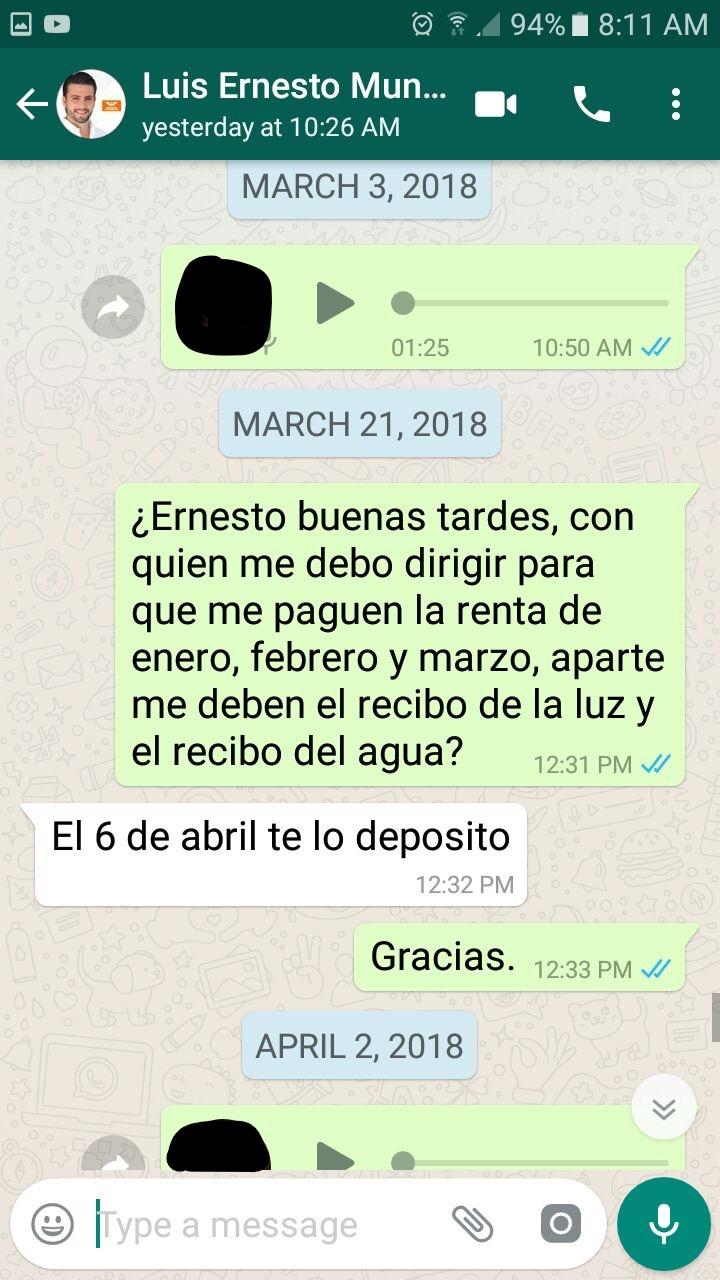
Task: Tap the MARCH 21, 2018 date divider
Action: pyautogui.click(x=359, y=424)
